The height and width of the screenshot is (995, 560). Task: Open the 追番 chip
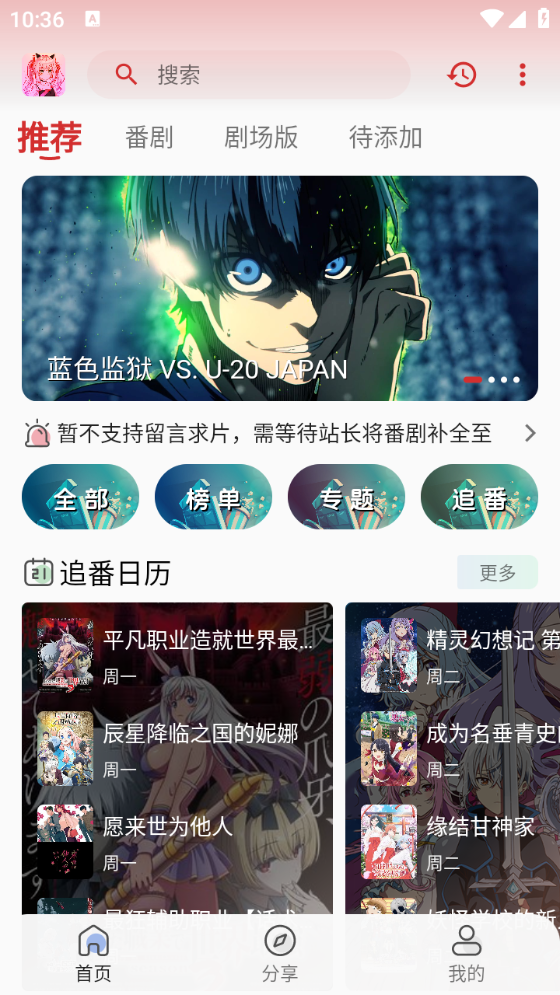pyautogui.click(x=479, y=497)
